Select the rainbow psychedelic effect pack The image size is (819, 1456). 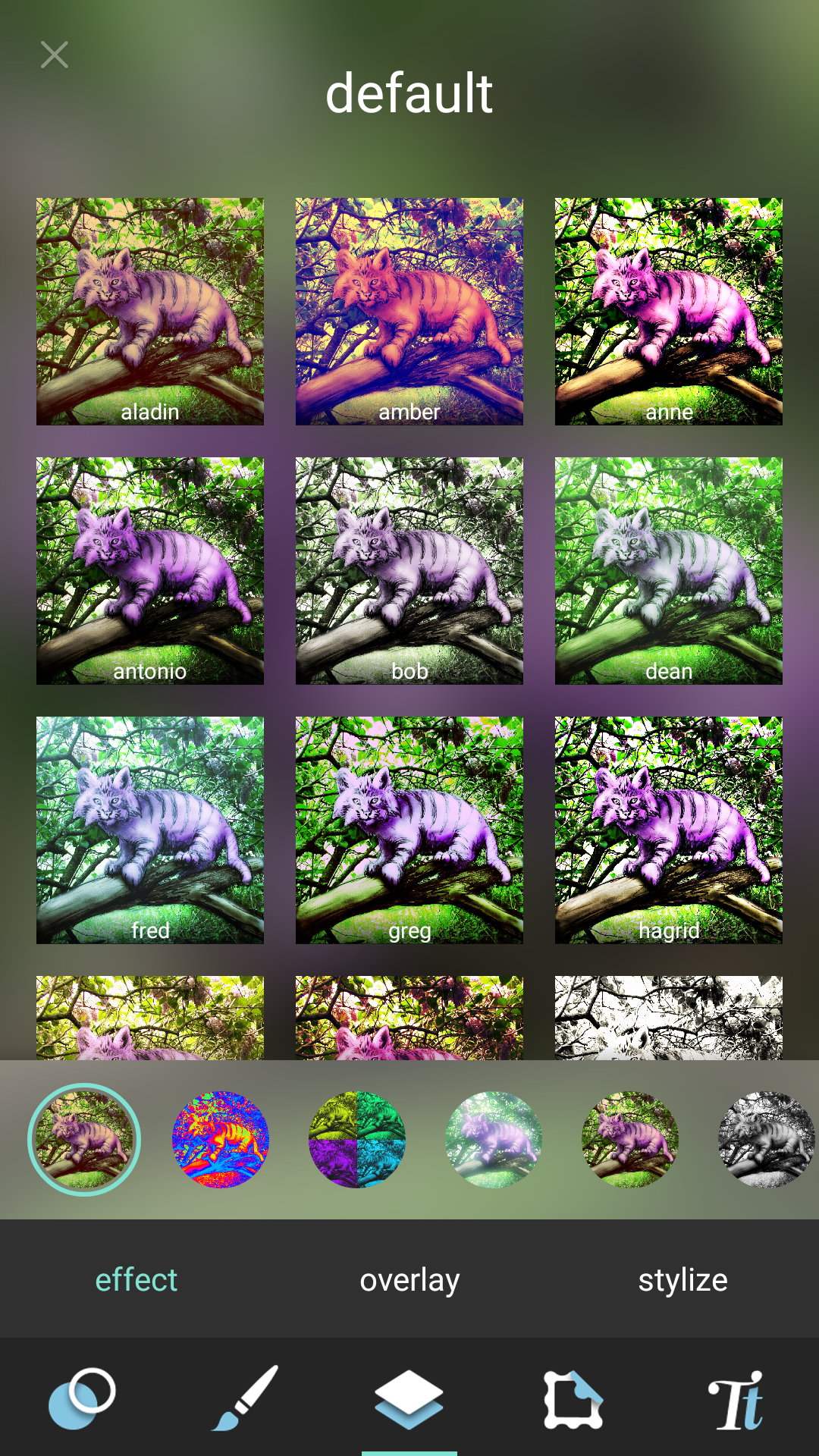pyautogui.click(x=221, y=1140)
